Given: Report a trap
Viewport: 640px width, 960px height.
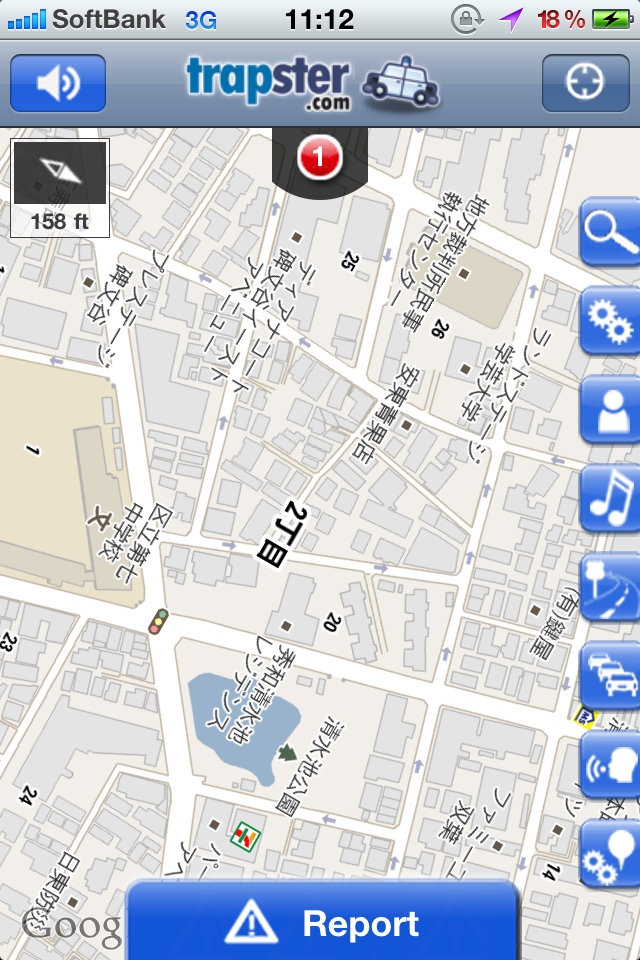Looking at the screenshot, I should tap(322, 924).
